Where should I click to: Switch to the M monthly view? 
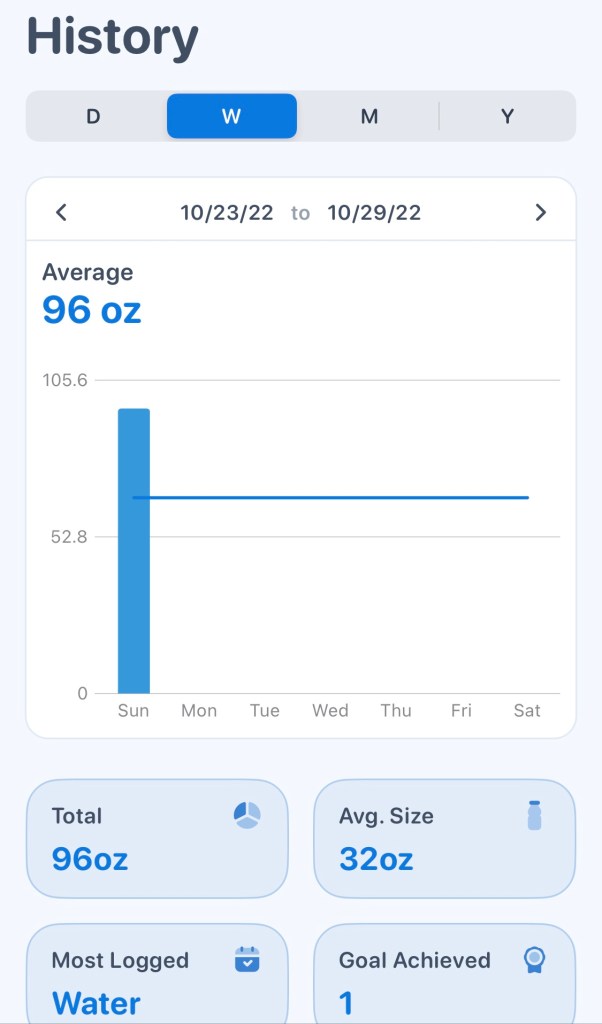coord(369,116)
